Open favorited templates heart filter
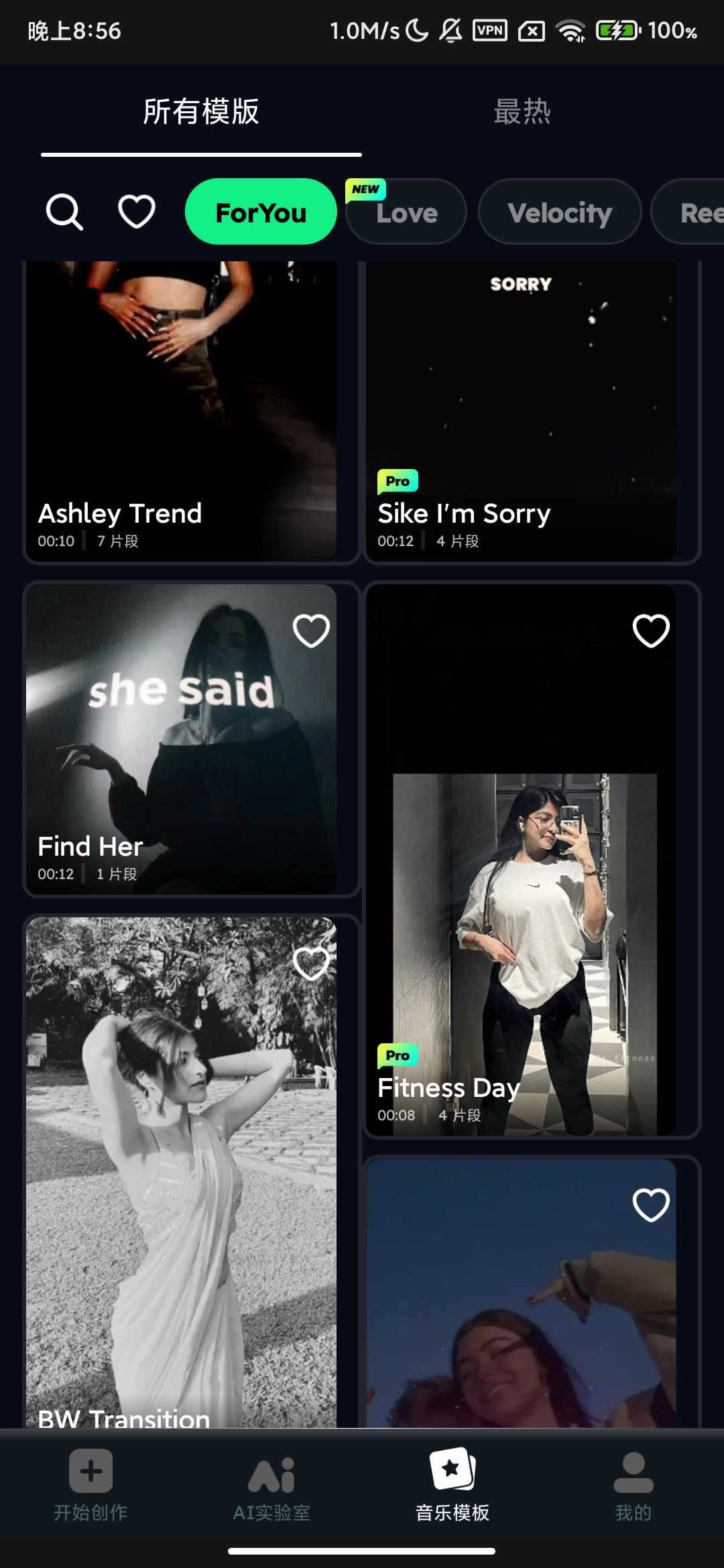Image resolution: width=724 pixels, height=1568 pixels. (x=137, y=212)
